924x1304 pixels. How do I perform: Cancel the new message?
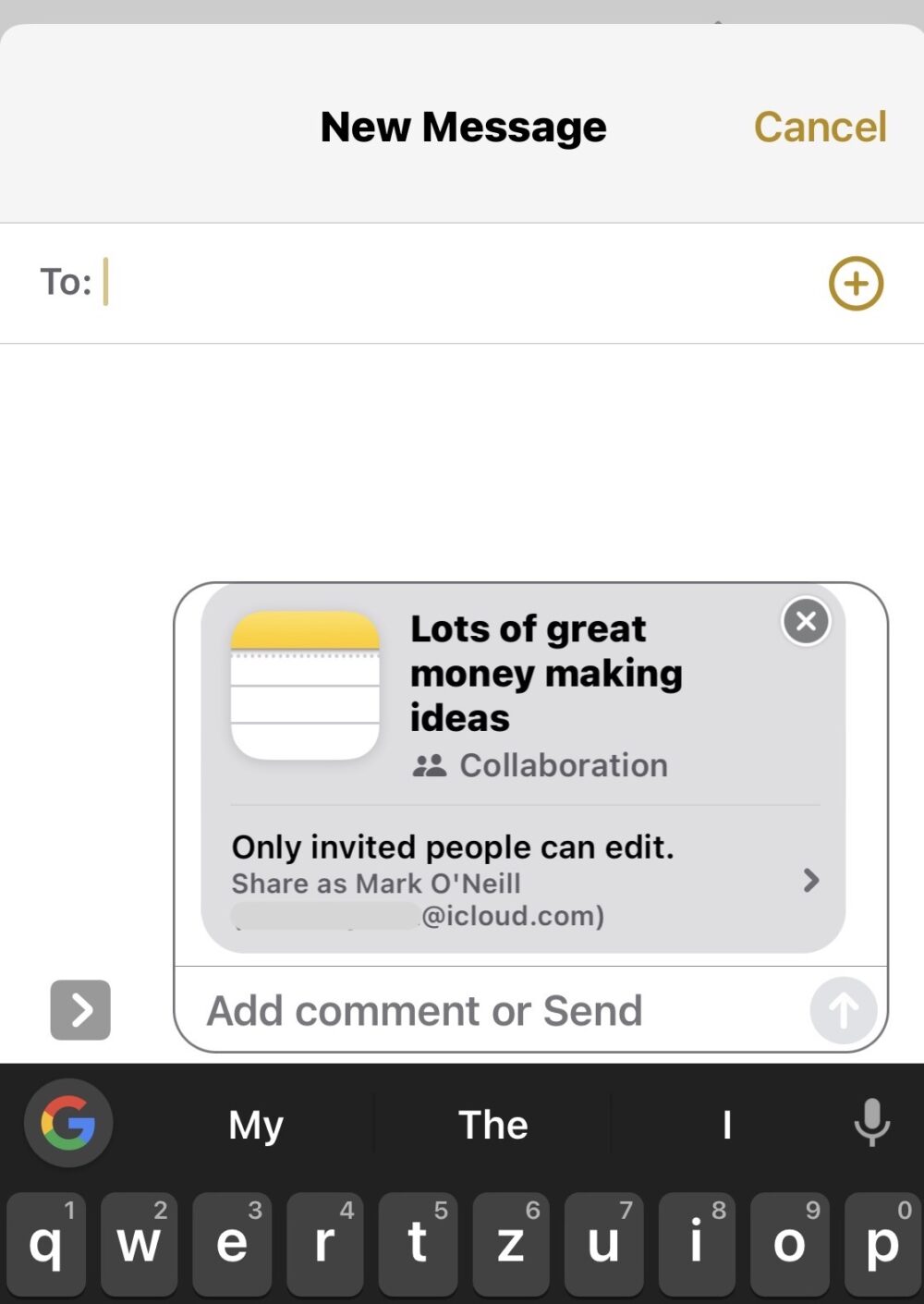820,127
